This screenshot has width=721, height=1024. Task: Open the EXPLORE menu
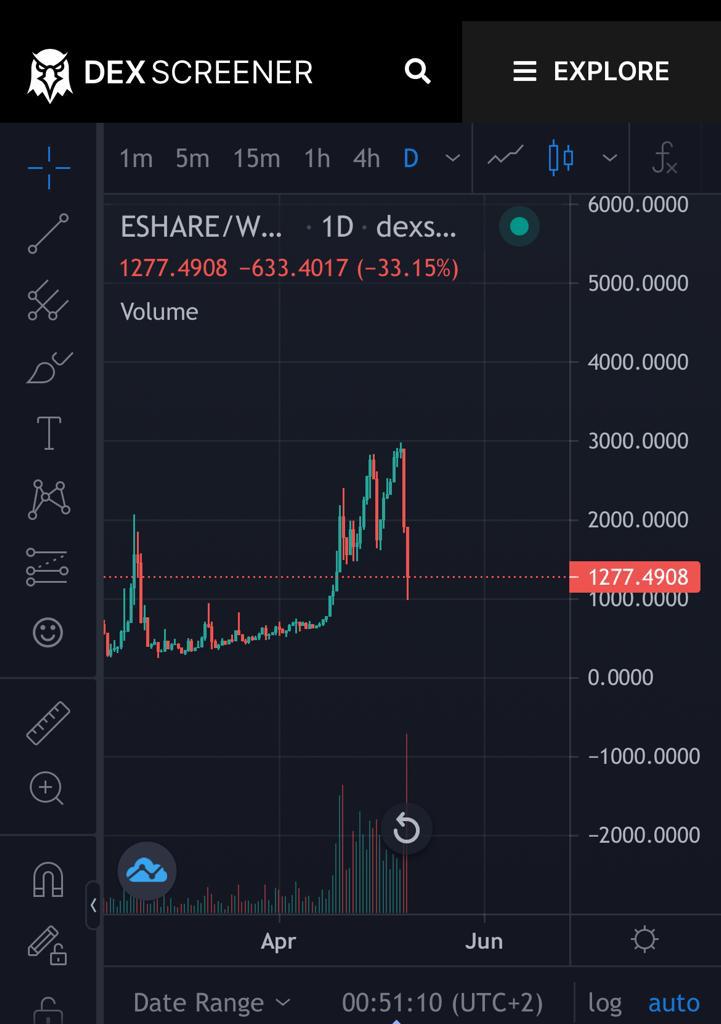[590, 71]
